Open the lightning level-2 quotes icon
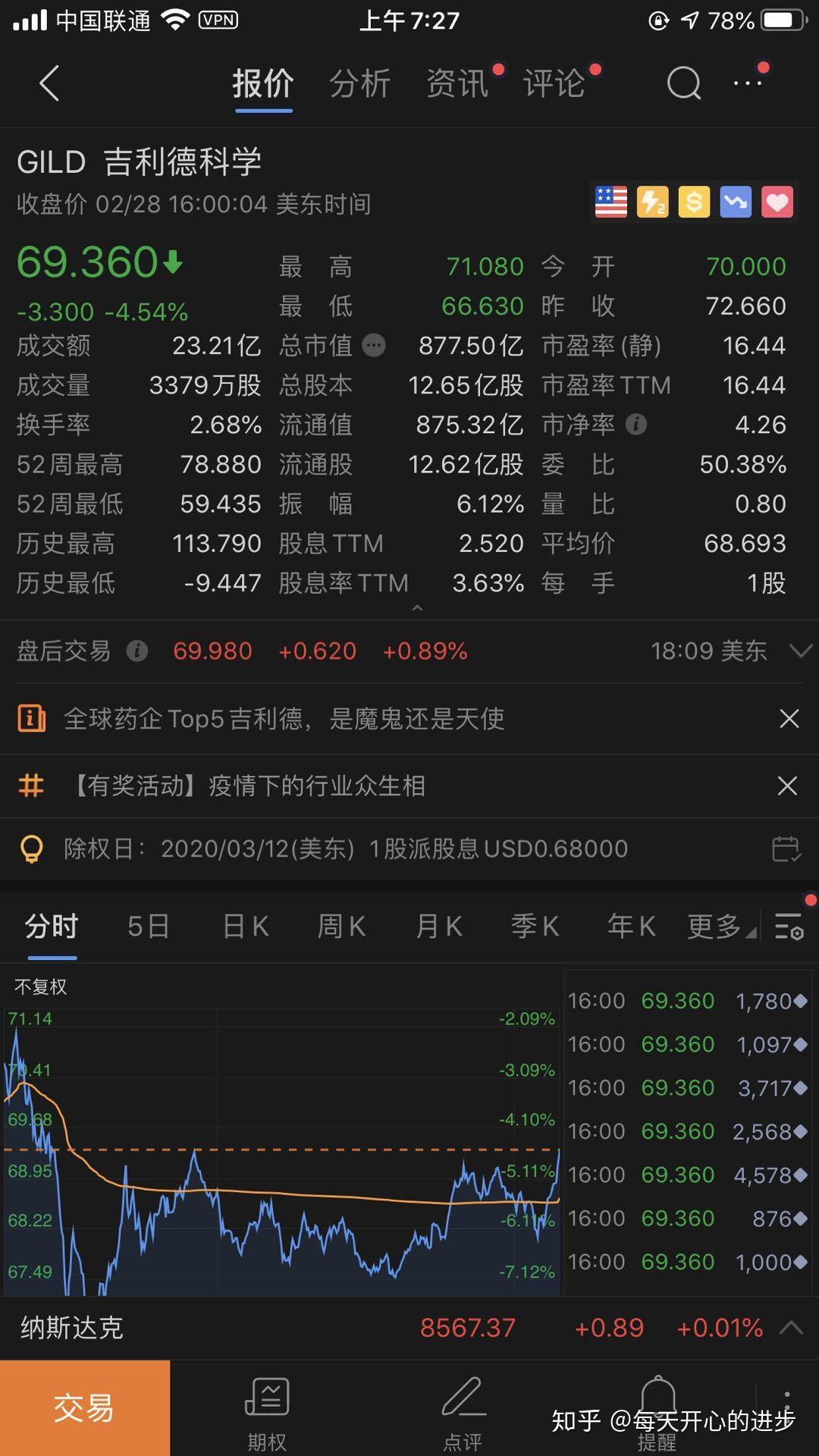Image resolution: width=819 pixels, height=1456 pixels. pyautogui.click(x=652, y=201)
